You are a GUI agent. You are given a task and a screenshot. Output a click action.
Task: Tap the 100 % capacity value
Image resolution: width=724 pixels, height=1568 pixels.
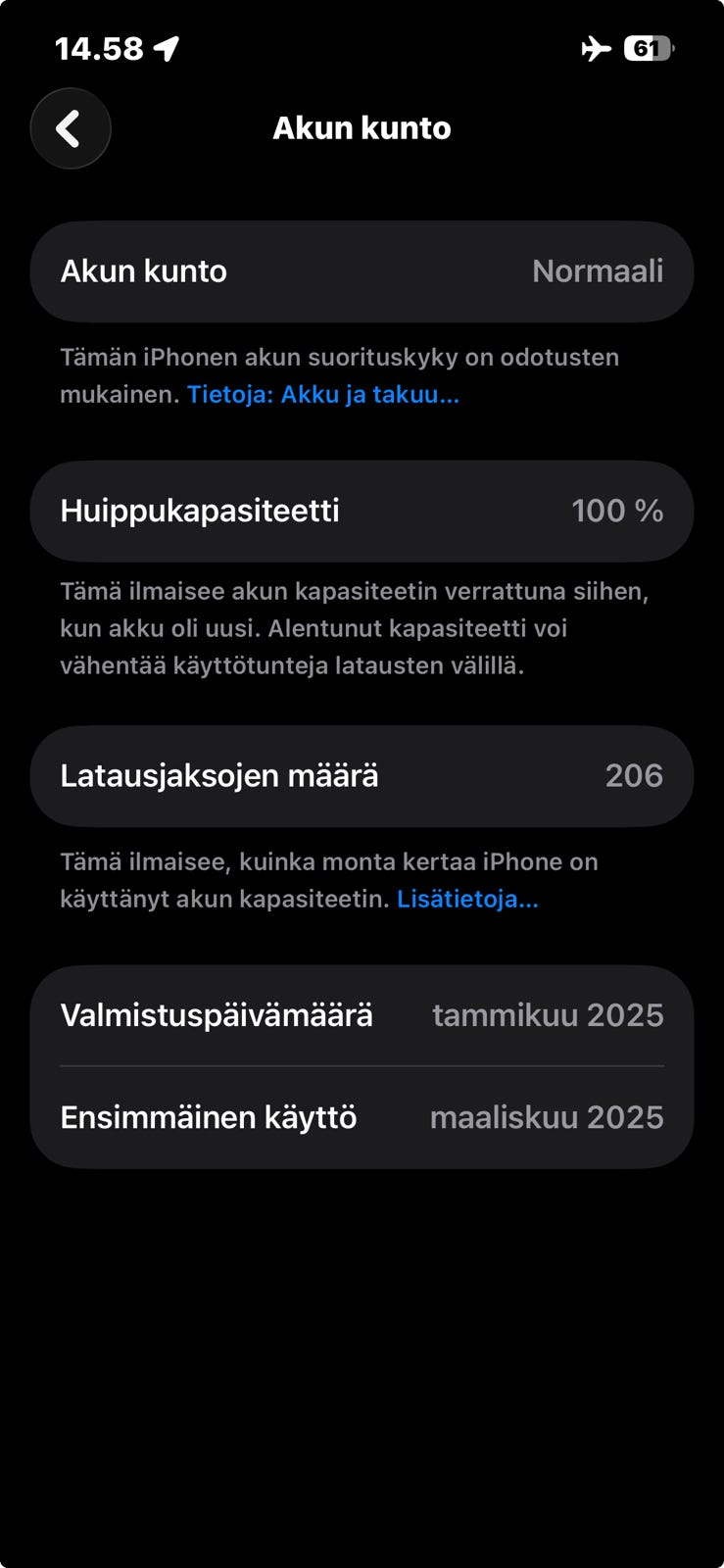619,511
